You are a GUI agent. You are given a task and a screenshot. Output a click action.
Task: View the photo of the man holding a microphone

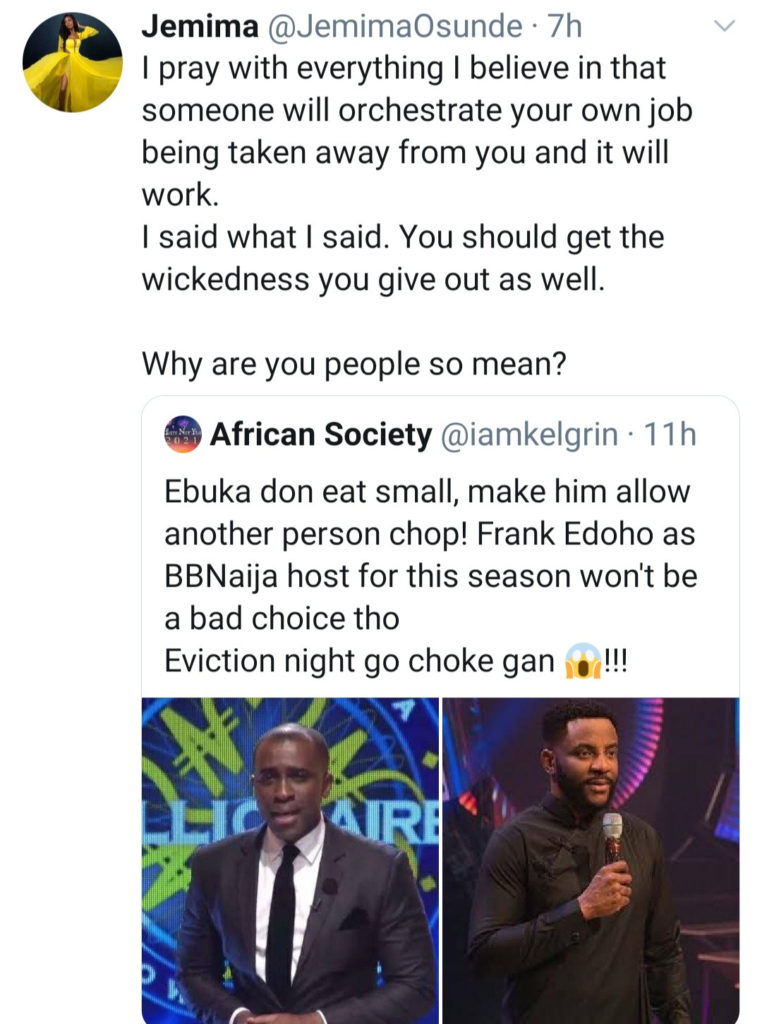pyautogui.click(x=590, y=860)
